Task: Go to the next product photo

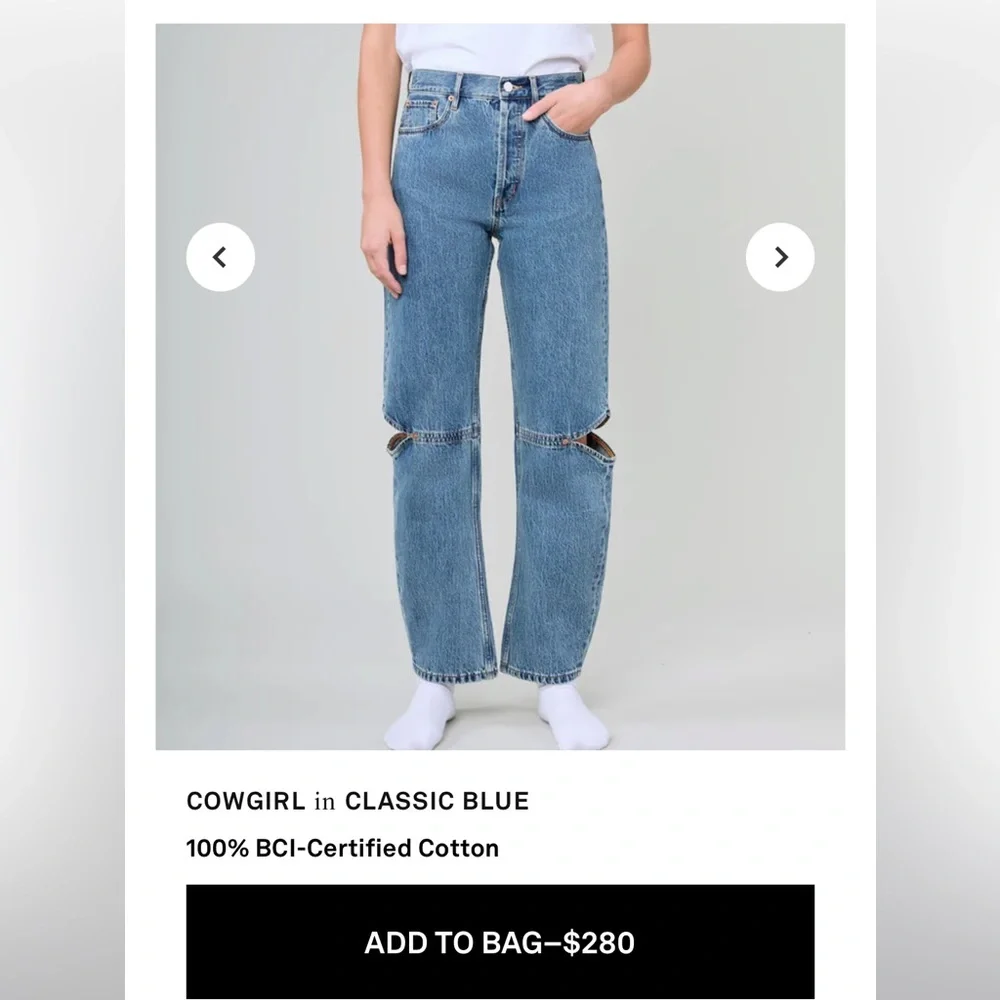Action: click(780, 257)
